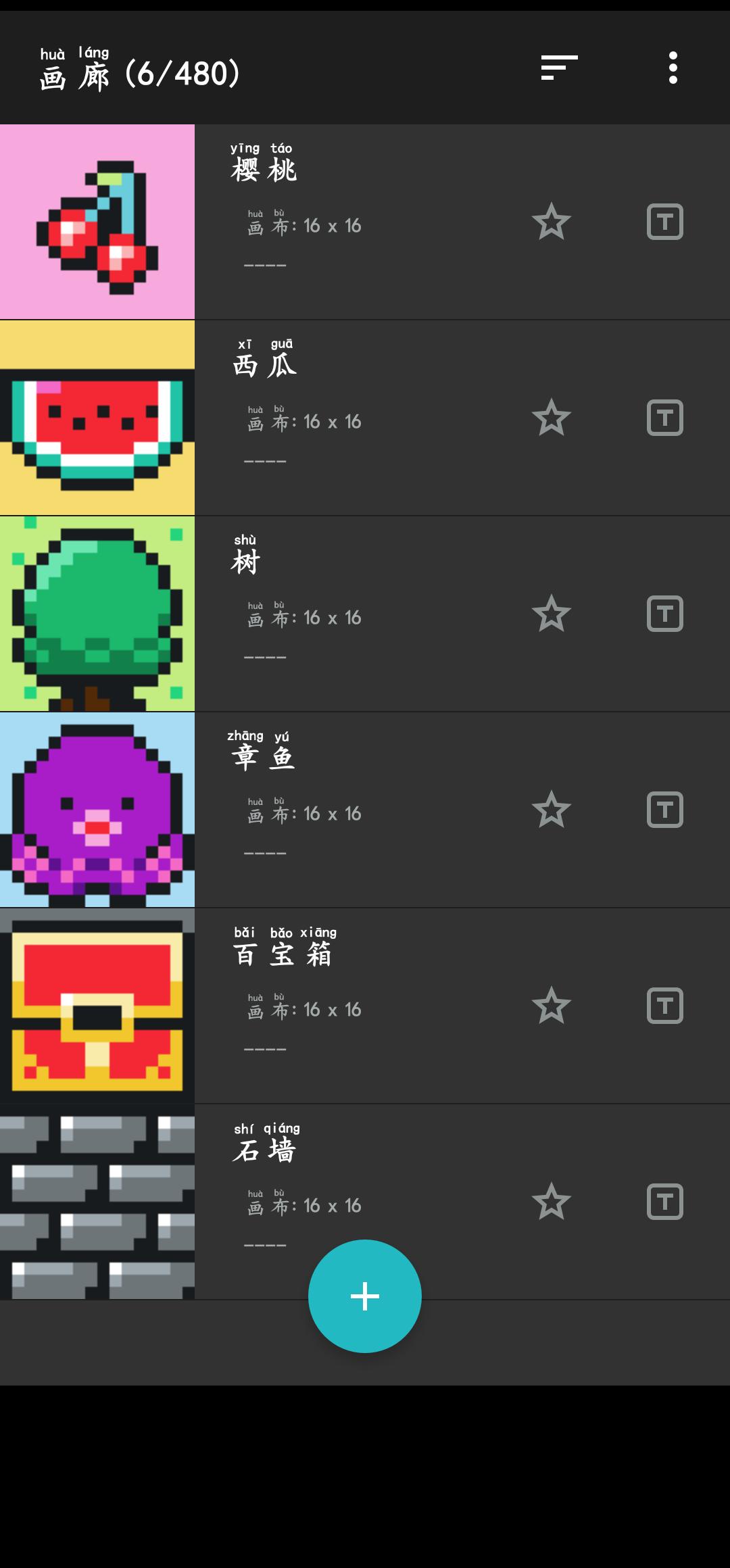The width and height of the screenshot is (730, 1568).
Task: Open the 百宝箱 treasure chest art
Action: [97, 1006]
